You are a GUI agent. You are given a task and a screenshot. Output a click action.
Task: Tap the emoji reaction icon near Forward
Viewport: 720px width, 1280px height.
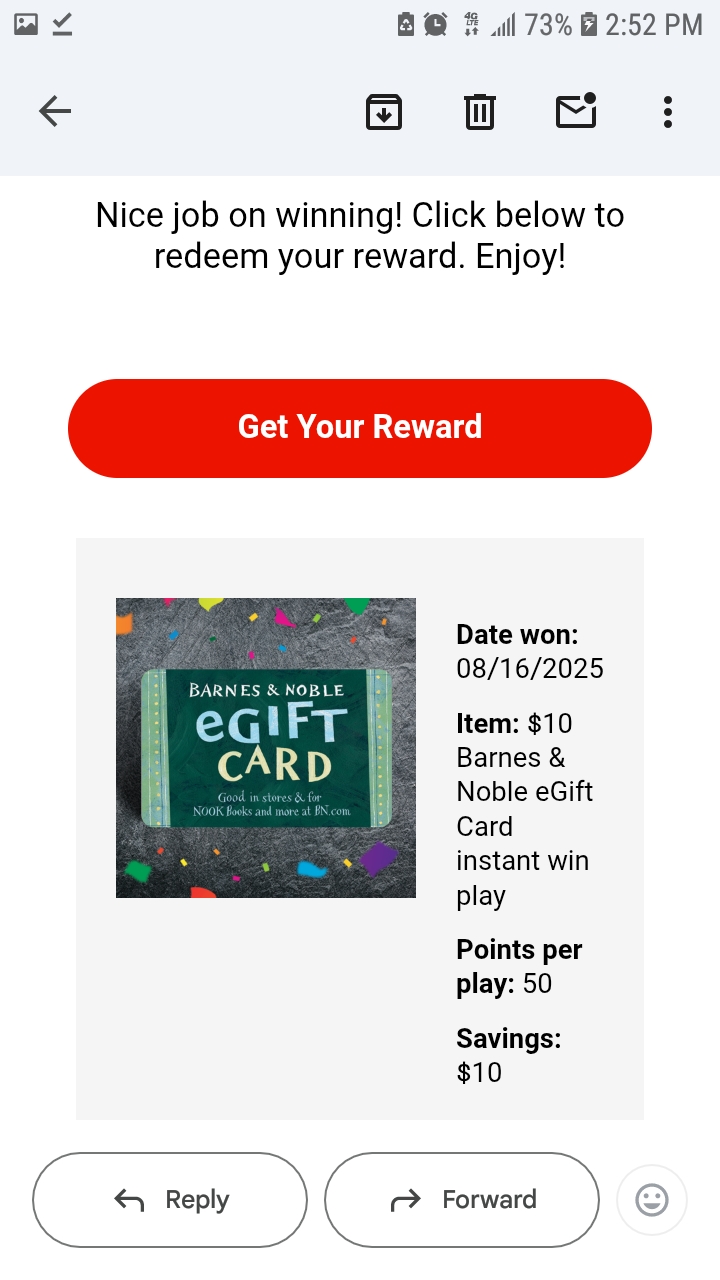[651, 1199]
